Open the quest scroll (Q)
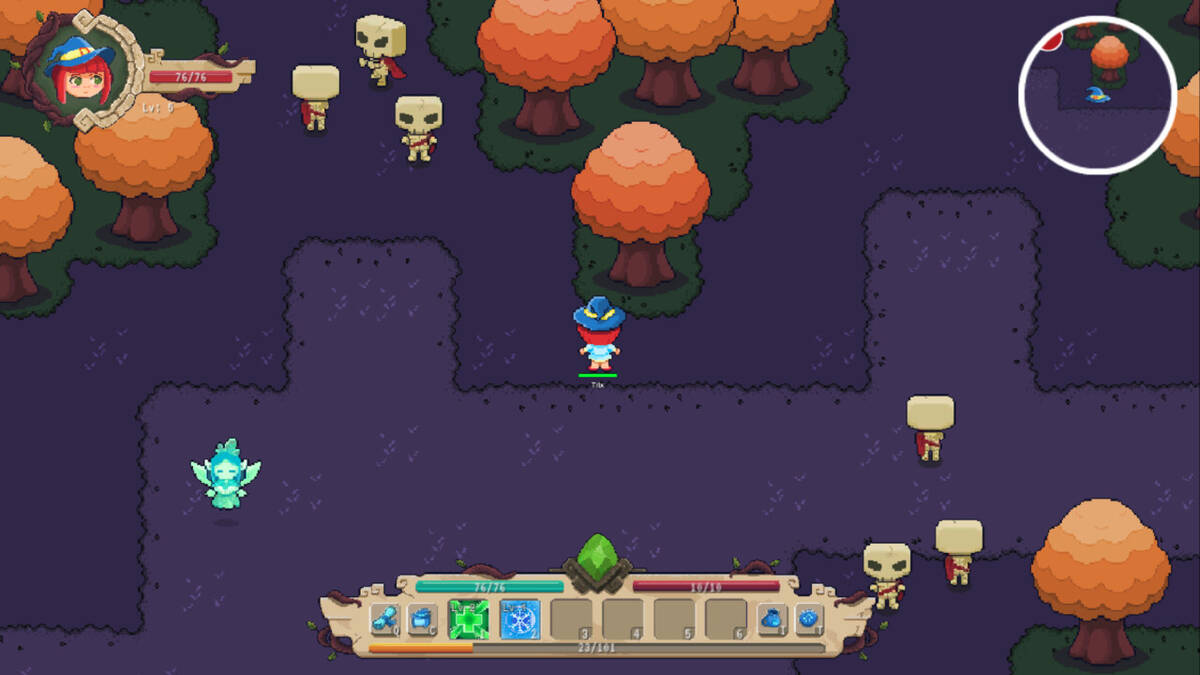Screen dimensions: 1200x675 (x=384, y=620)
